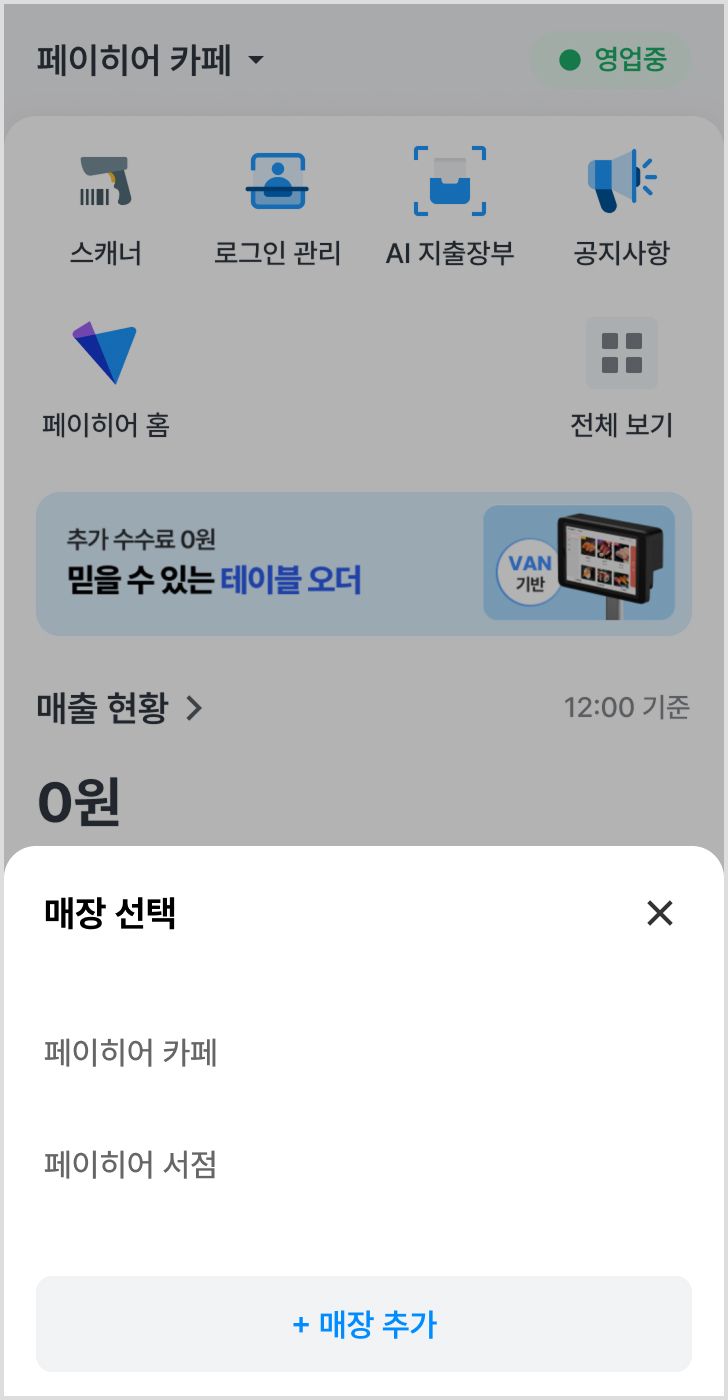Select 페이히어 카페 store
The height and width of the screenshot is (1400, 728).
click(131, 1052)
